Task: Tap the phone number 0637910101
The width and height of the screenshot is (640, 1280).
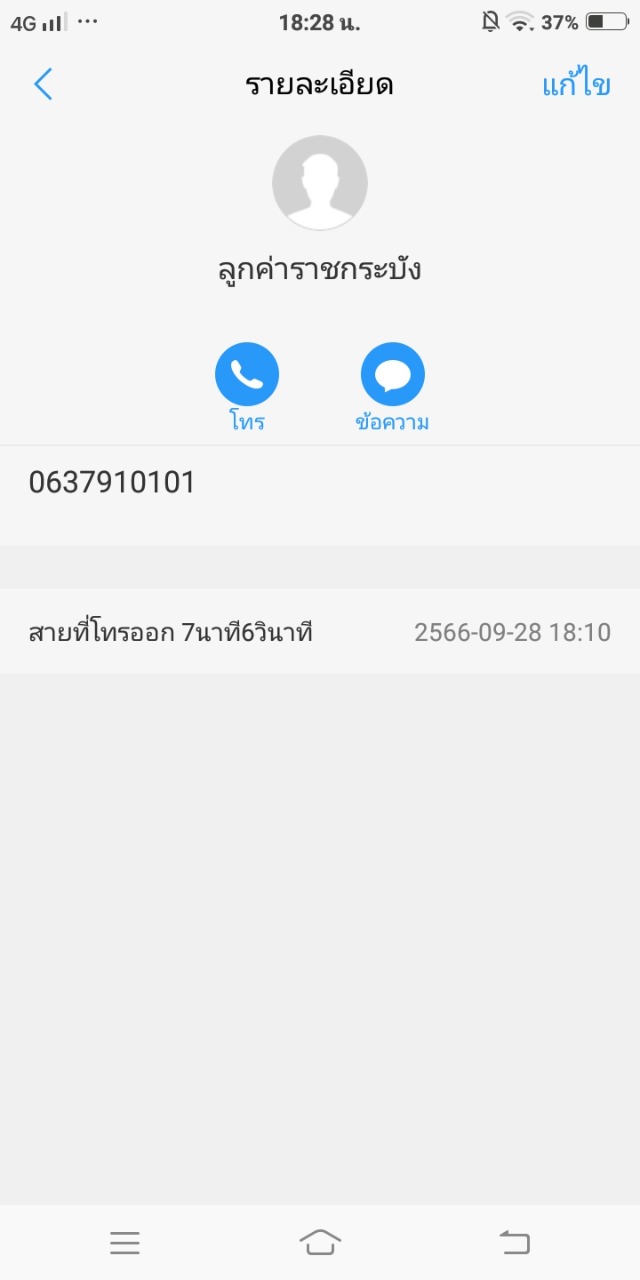Action: (112, 483)
